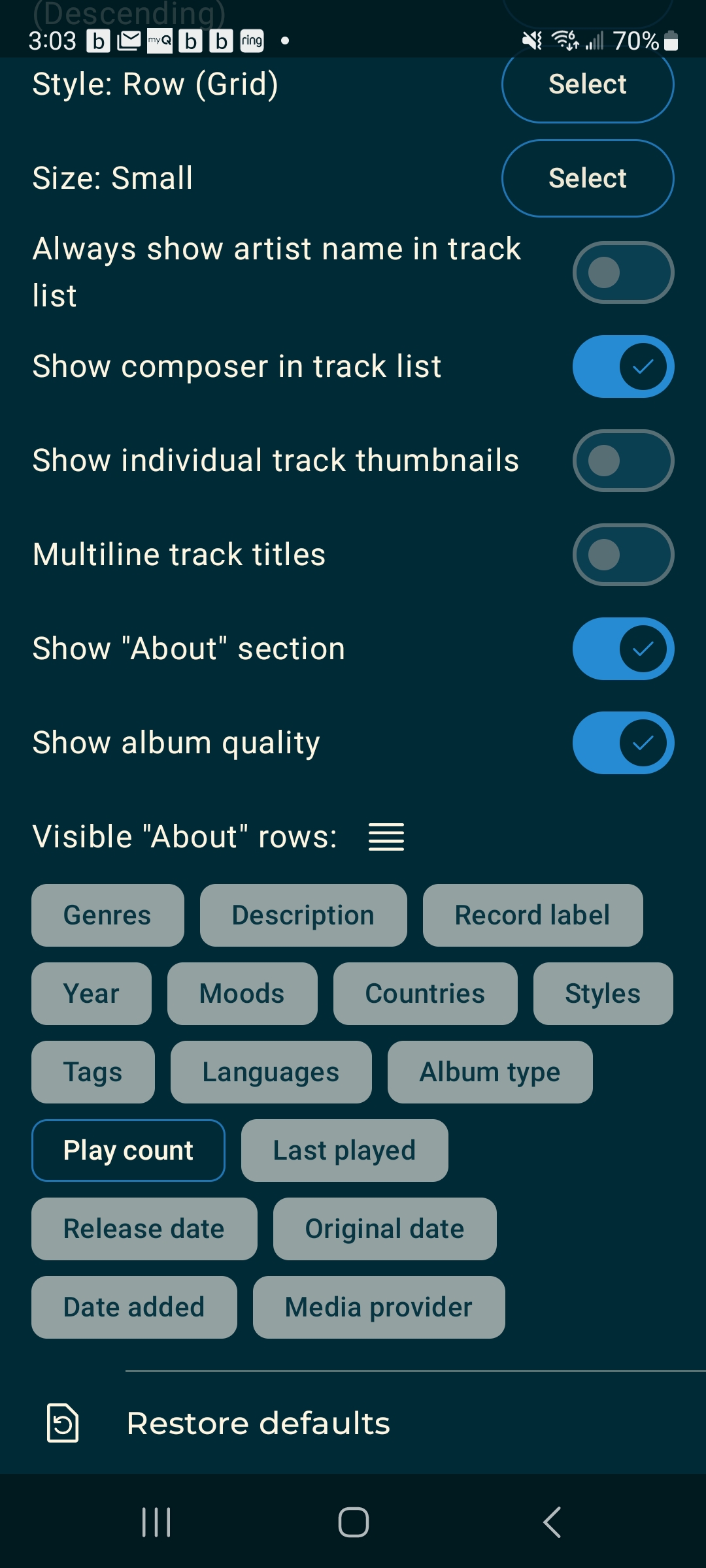This screenshot has width=706, height=1568.
Task: Toggle the Record label chip
Action: (x=533, y=915)
